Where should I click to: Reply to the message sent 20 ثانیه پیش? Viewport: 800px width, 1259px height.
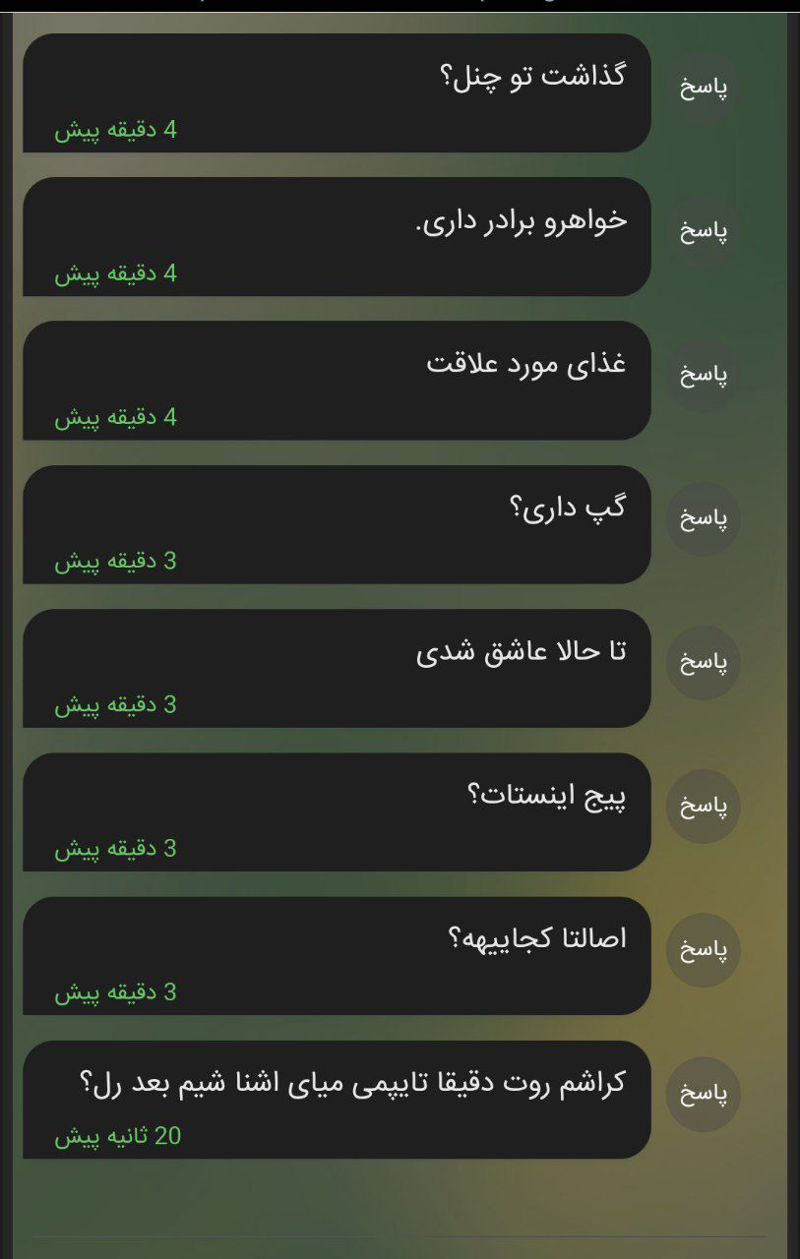pyautogui.click(x=703, y=1095)
